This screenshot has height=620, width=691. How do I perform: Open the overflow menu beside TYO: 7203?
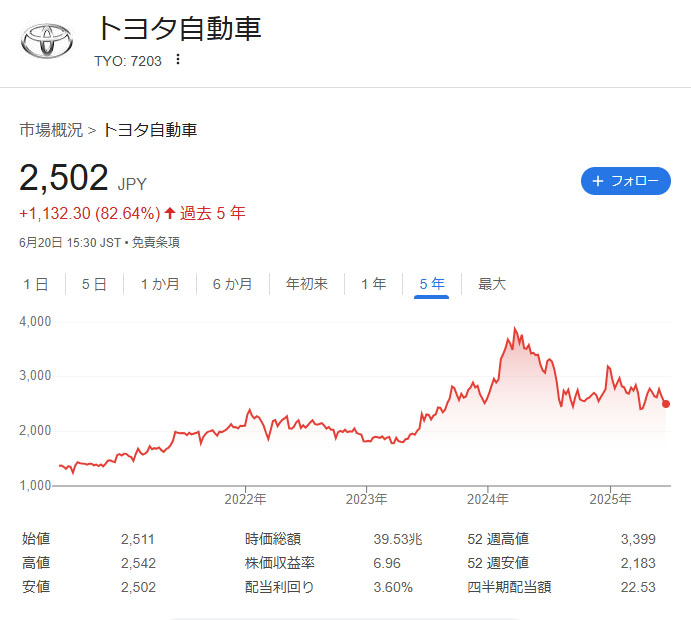(178, 59)
